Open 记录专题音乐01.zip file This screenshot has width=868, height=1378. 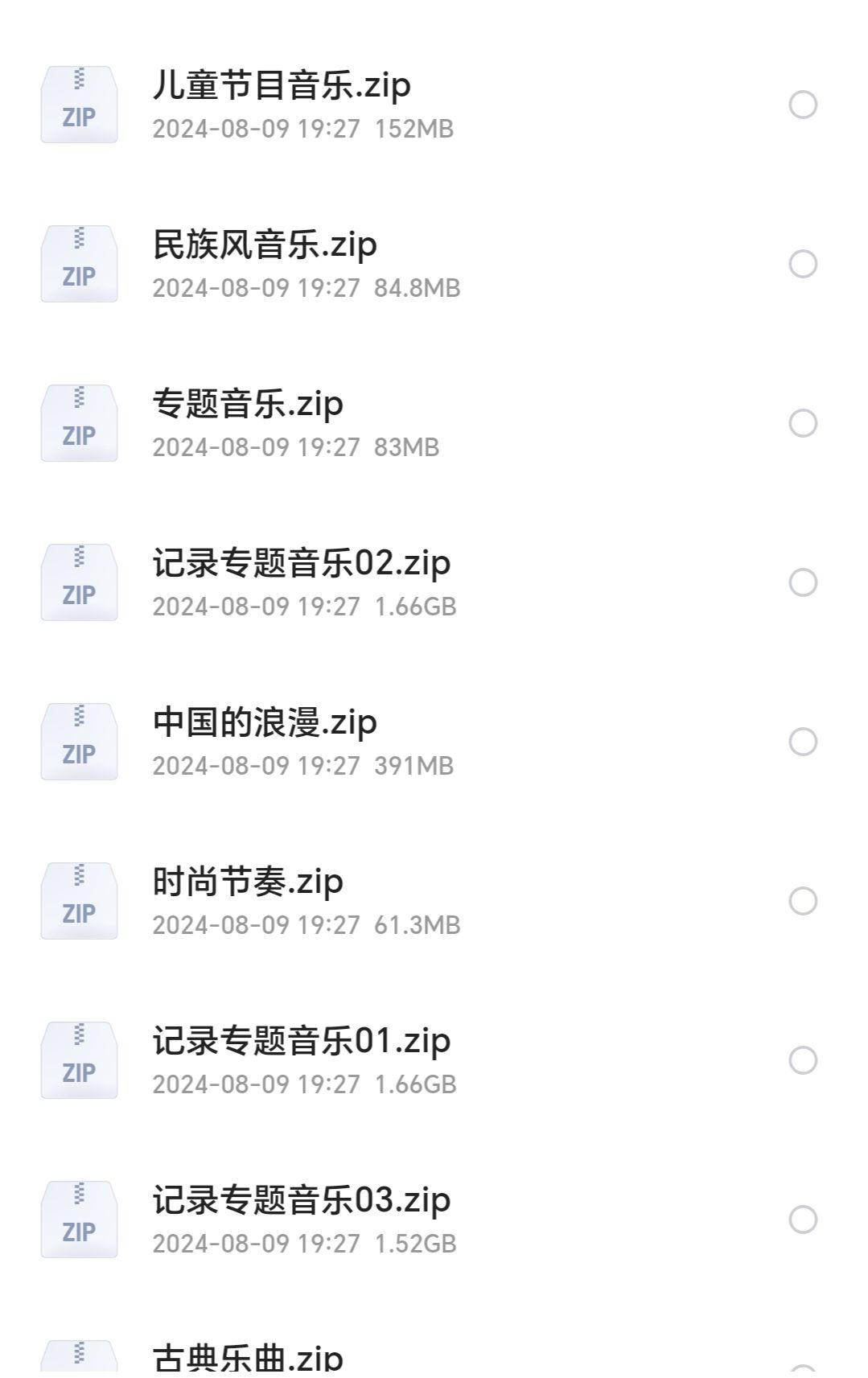coord(302,1042)
